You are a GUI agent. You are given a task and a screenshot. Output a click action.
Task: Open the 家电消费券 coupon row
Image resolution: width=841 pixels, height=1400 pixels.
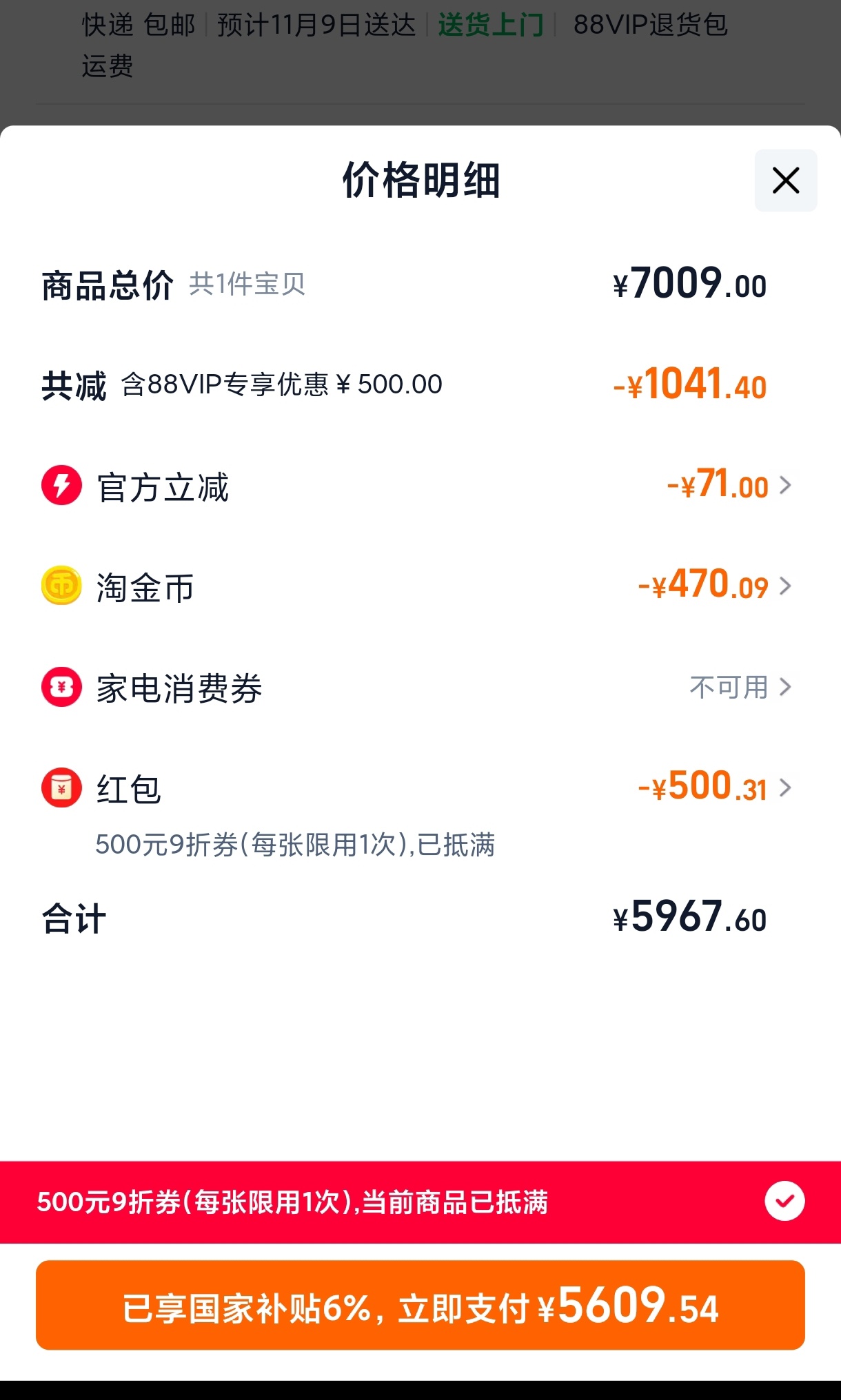[740, 687]
